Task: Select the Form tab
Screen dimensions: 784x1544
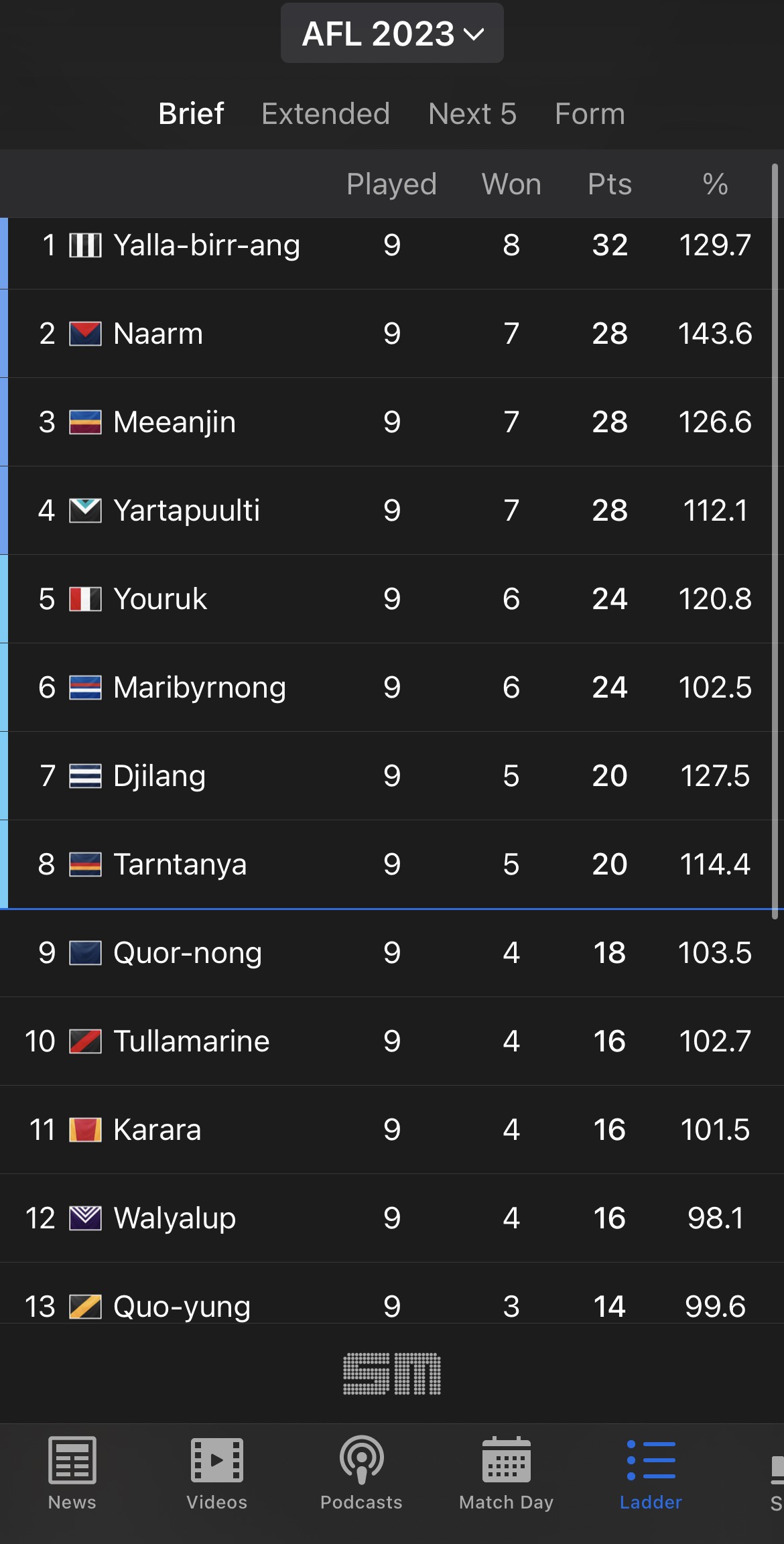Action: coord(590,114)
